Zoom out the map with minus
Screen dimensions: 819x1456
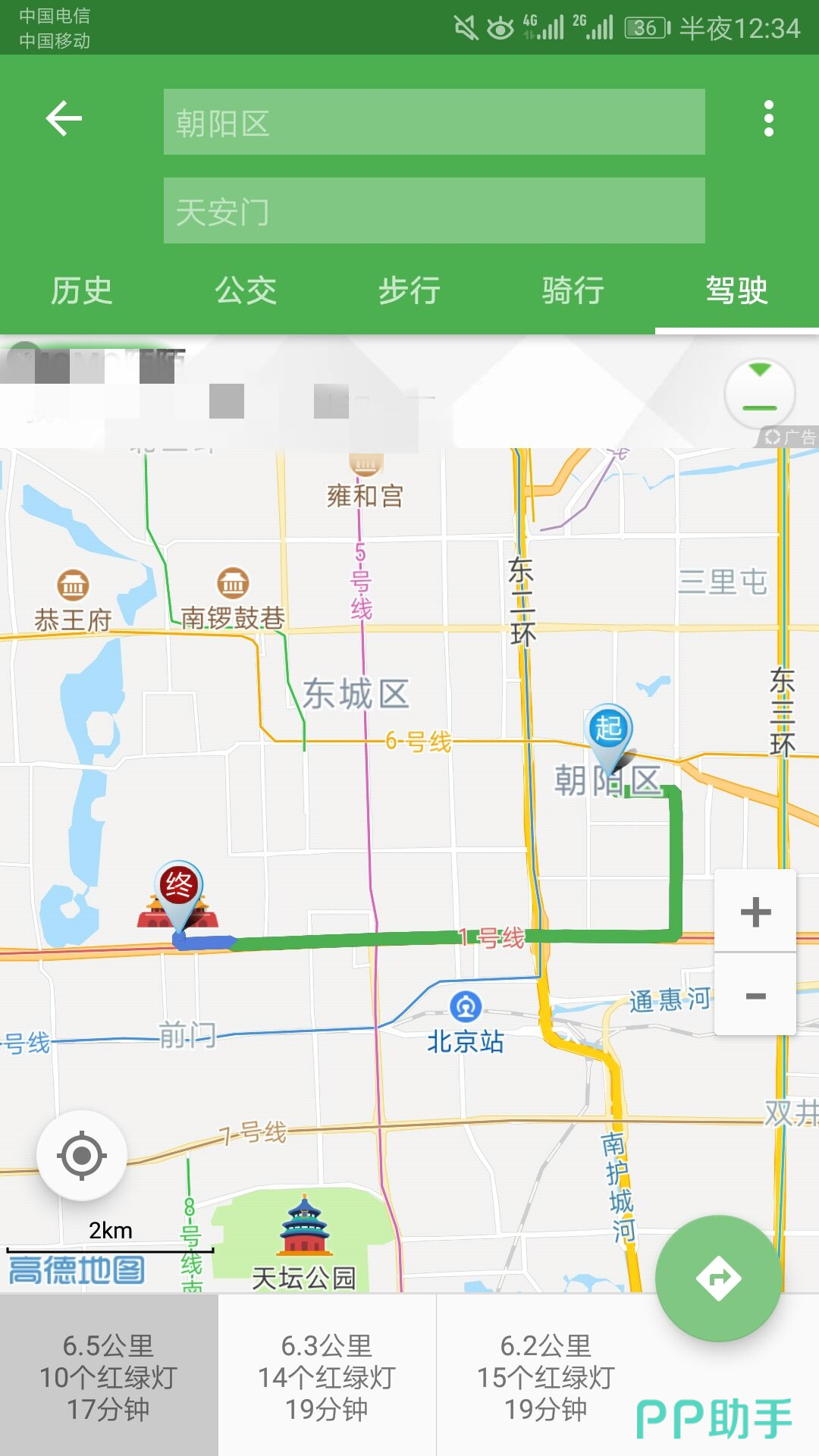click(755, 995)
